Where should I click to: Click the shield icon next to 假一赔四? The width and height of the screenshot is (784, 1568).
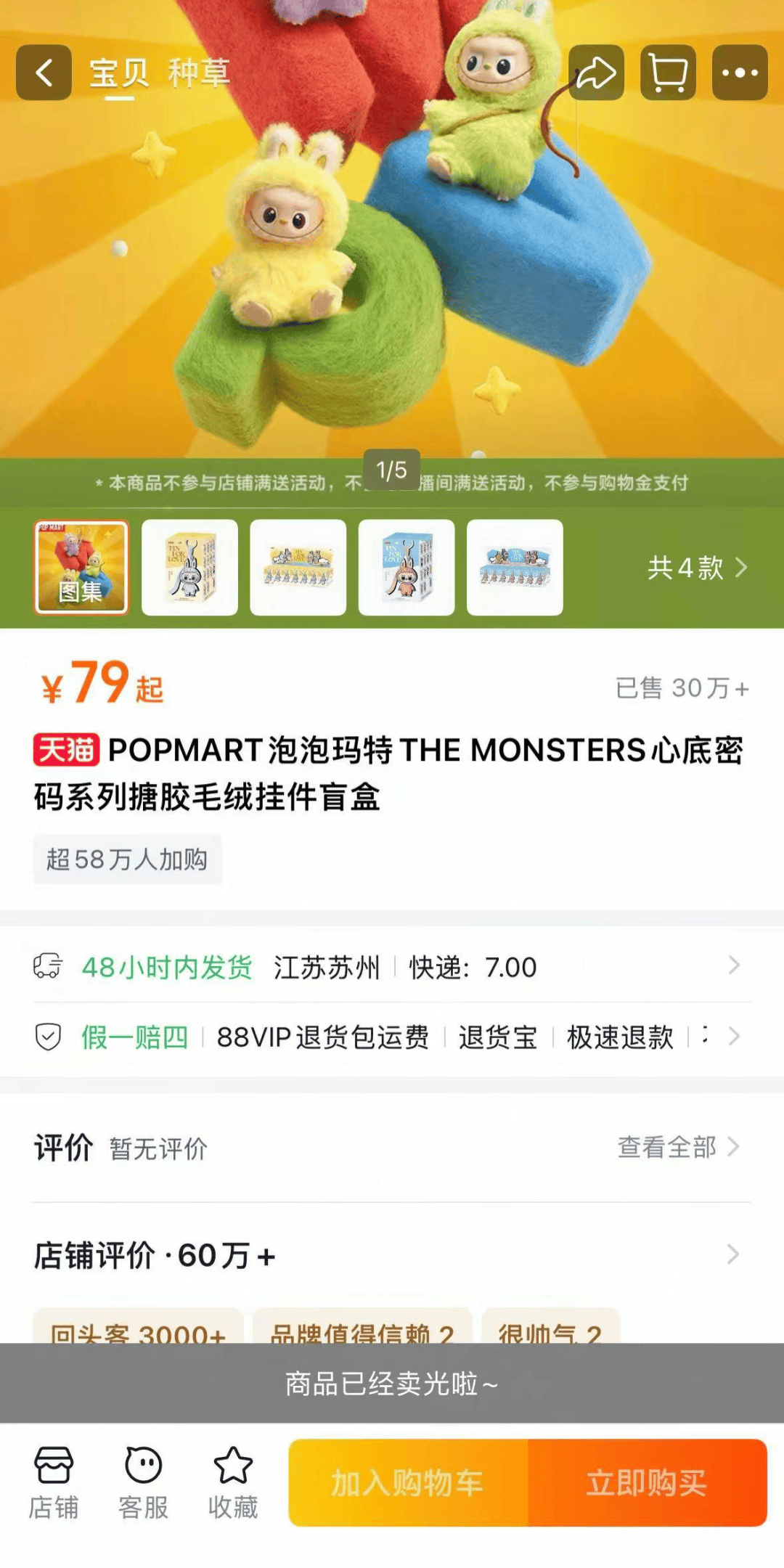click(x=49, y=1037)
